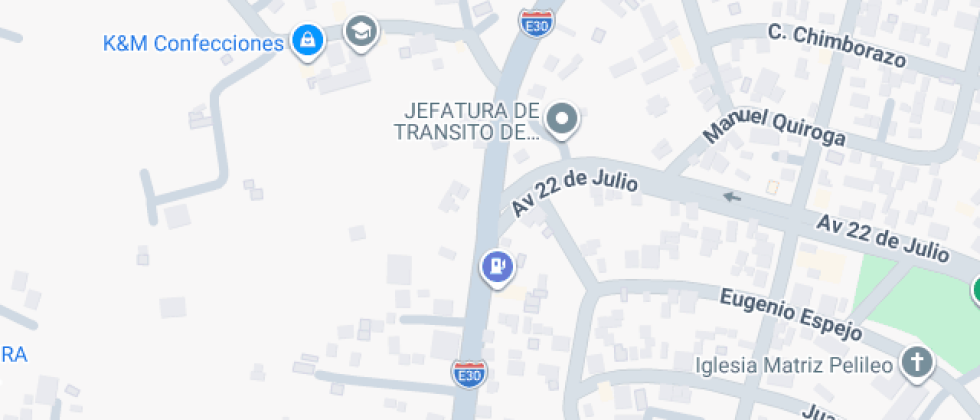The height and width of the screenshot is (420, 980).
Task: Open the gas station marker
Action: point(497,266)
